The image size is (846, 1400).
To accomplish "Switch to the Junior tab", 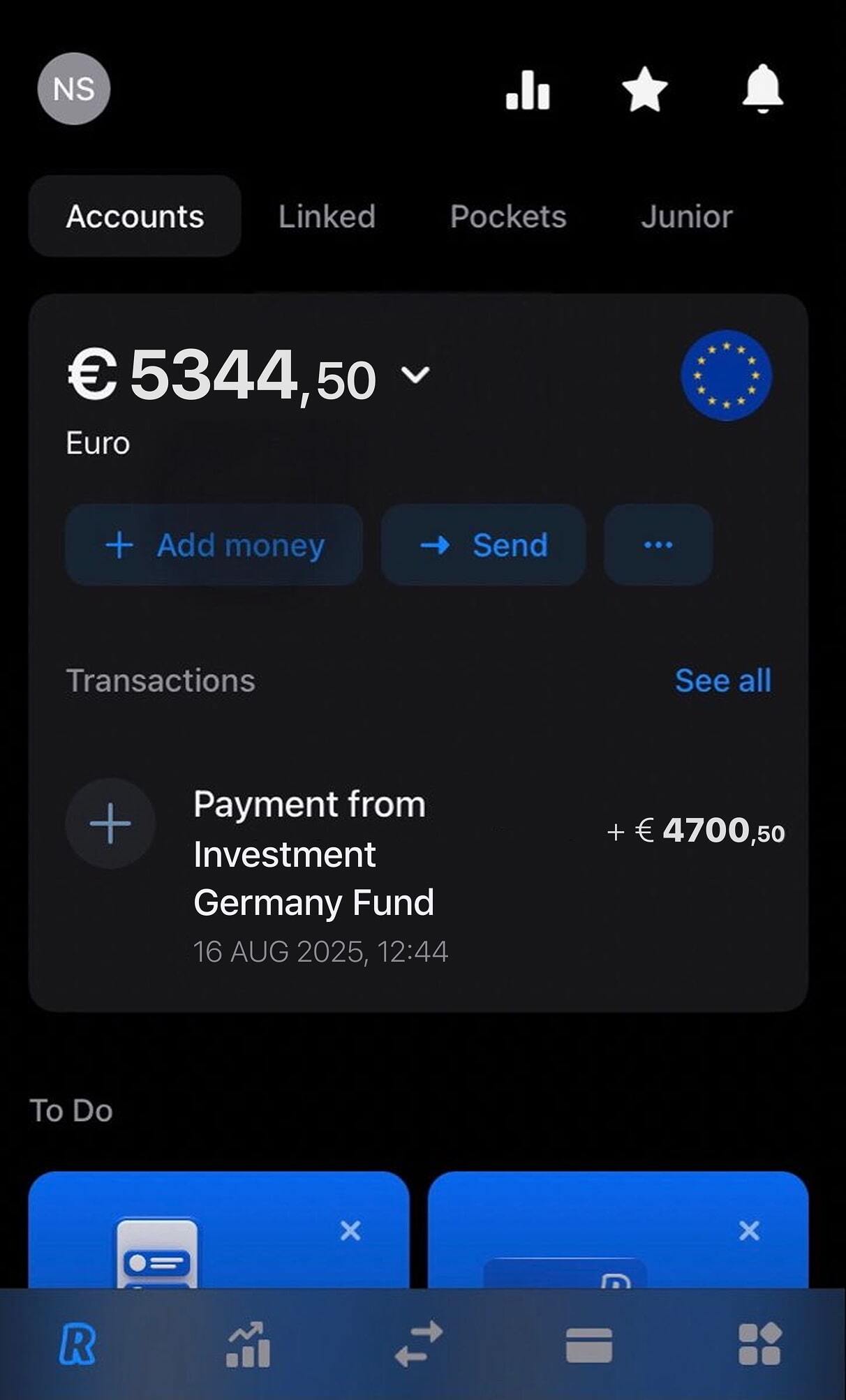I will point(687,216).
